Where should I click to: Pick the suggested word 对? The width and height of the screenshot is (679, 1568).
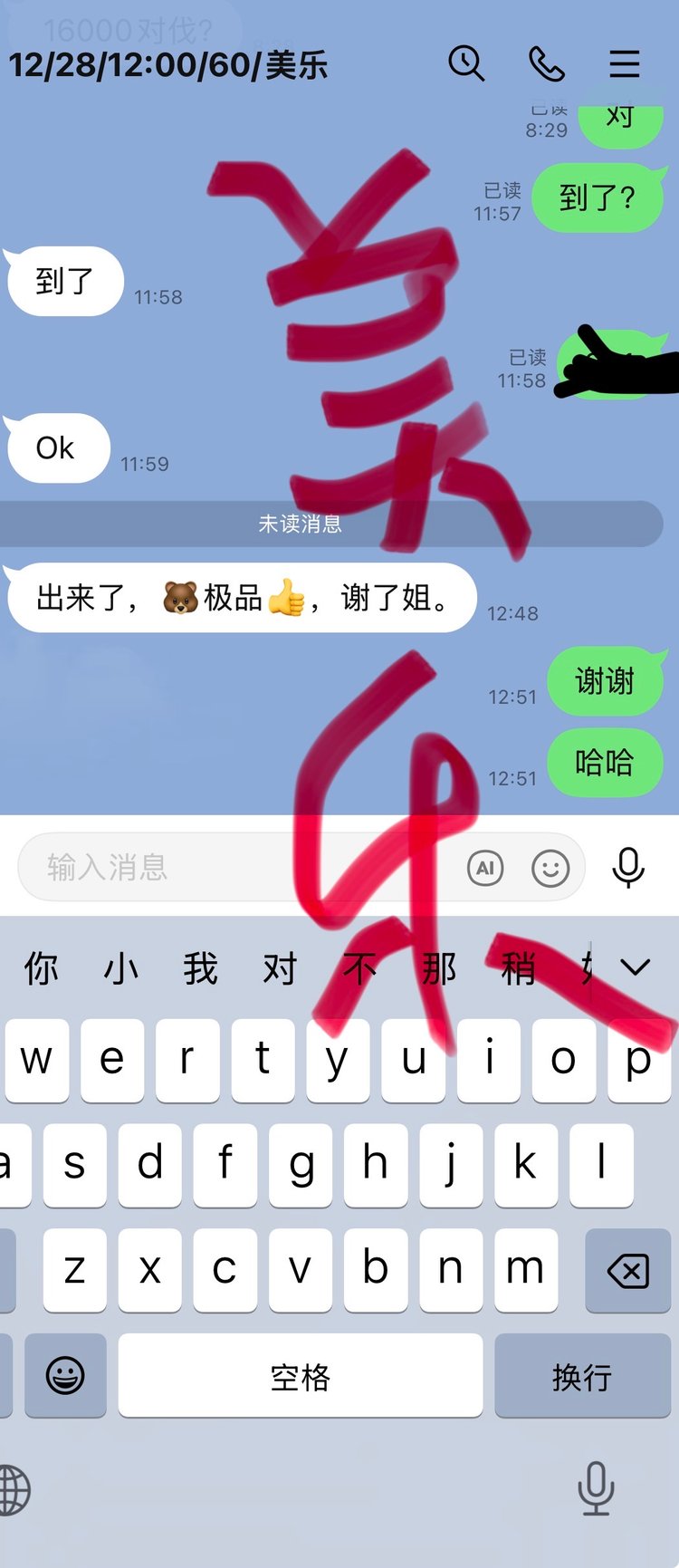click(x=280, y=968)
